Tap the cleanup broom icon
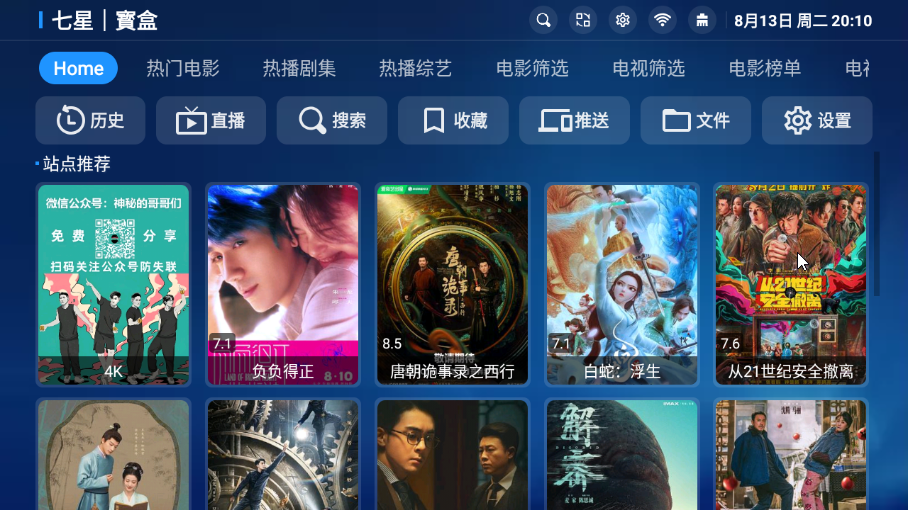Image resolution: width=908 pixels, height=510 pixels. pos(703,20)
